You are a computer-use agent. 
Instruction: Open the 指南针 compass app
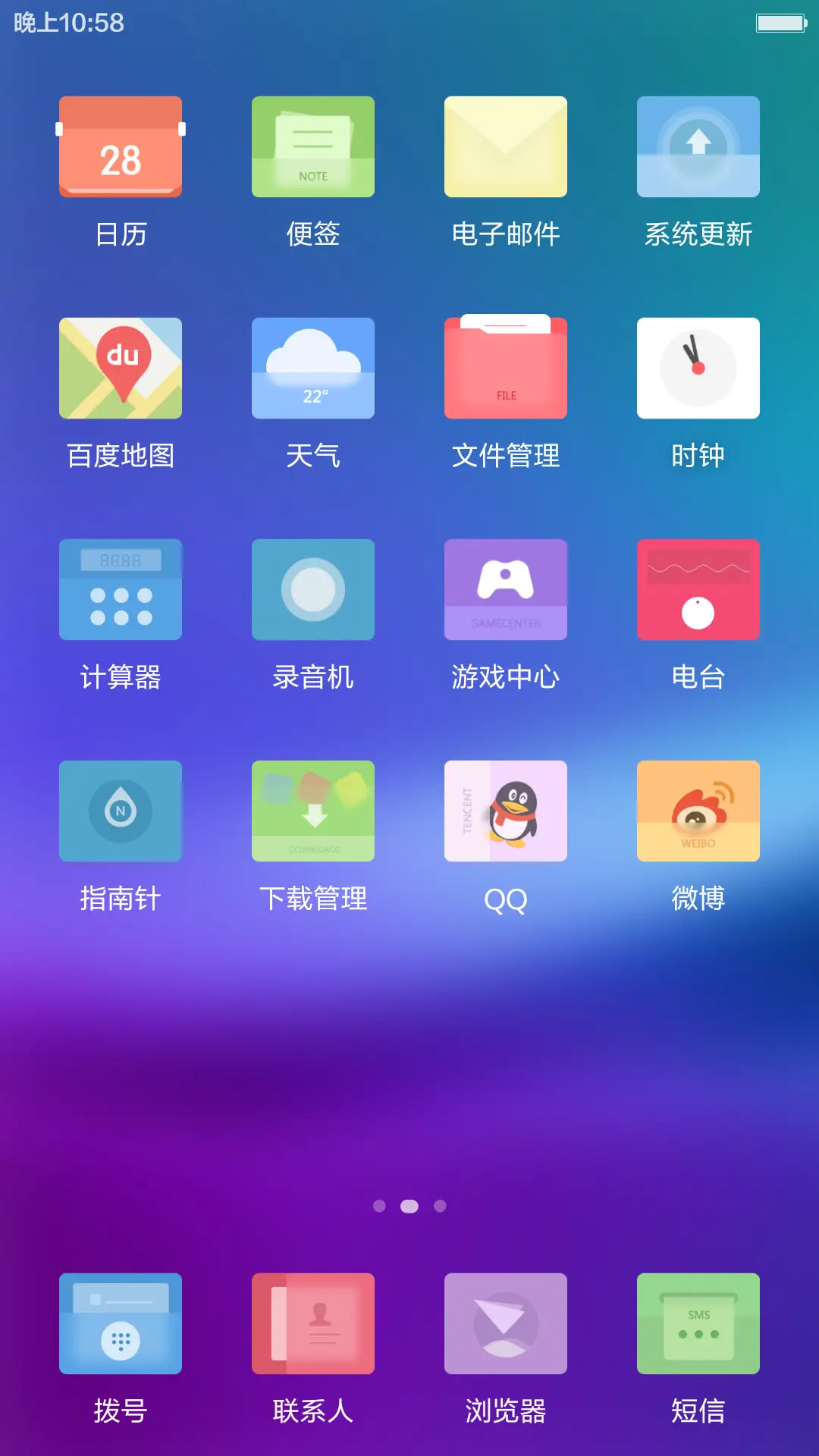click(121, 811)
